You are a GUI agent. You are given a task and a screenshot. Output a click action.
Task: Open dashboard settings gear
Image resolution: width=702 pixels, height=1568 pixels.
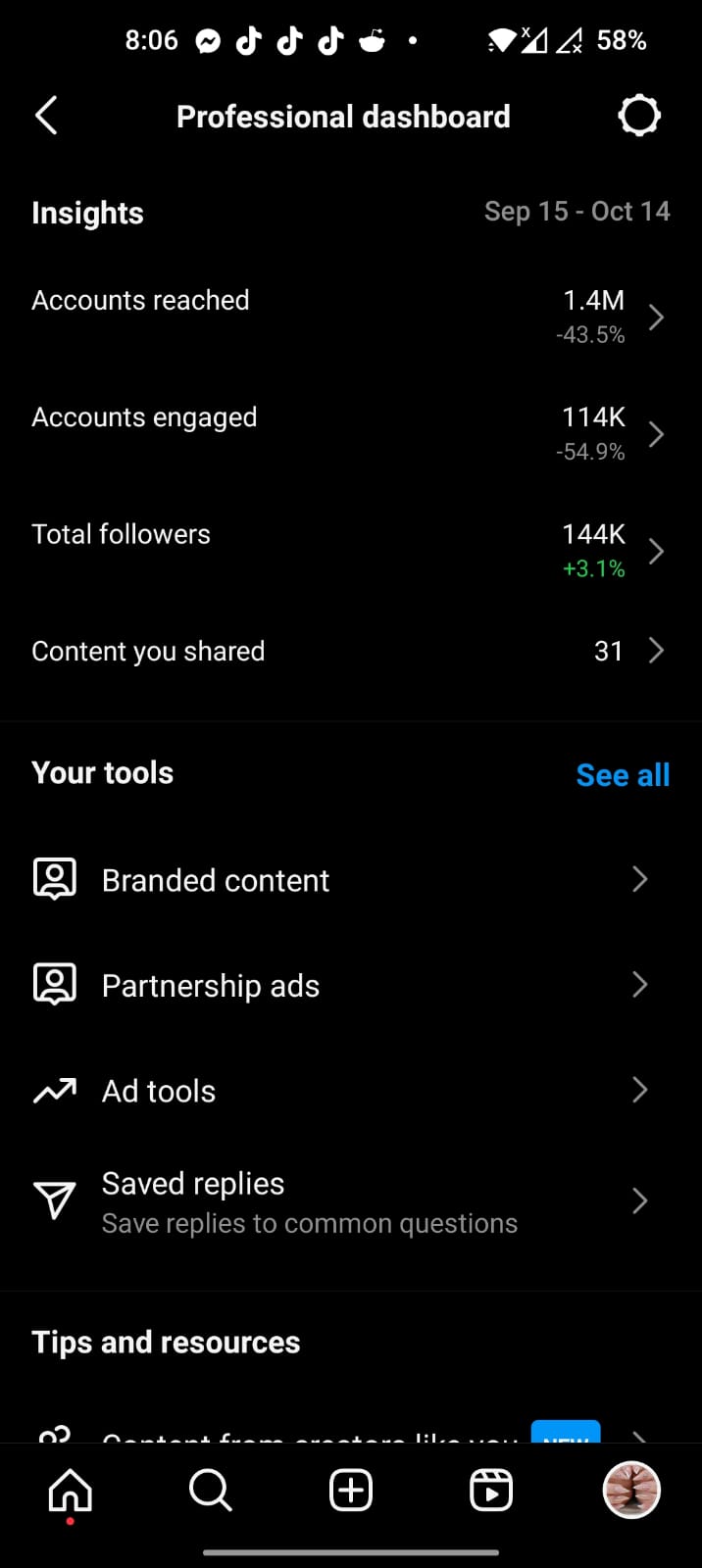639,116
